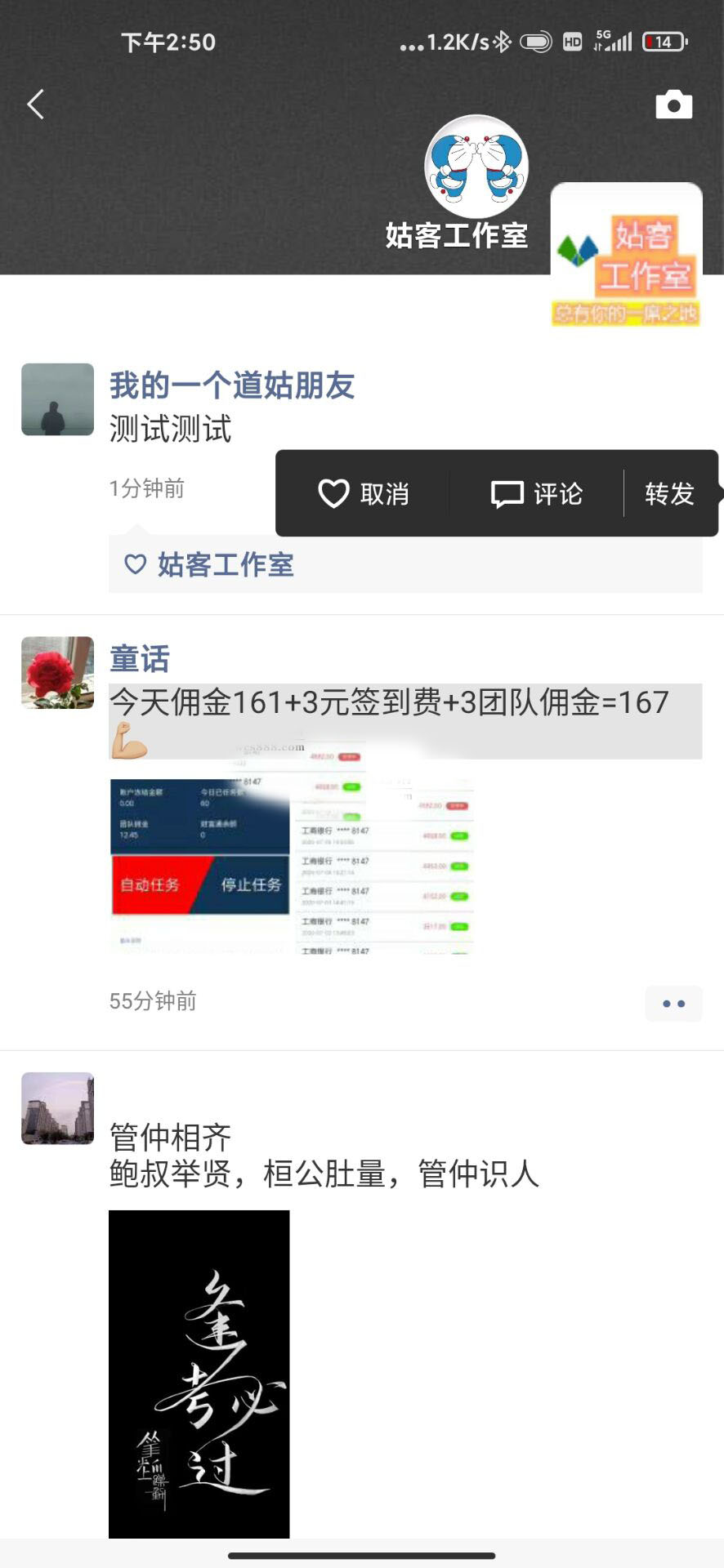The image size is (724, 1568).
Task: Open the 逢考必过 calligraphy image
Action: click(199, 1374)
